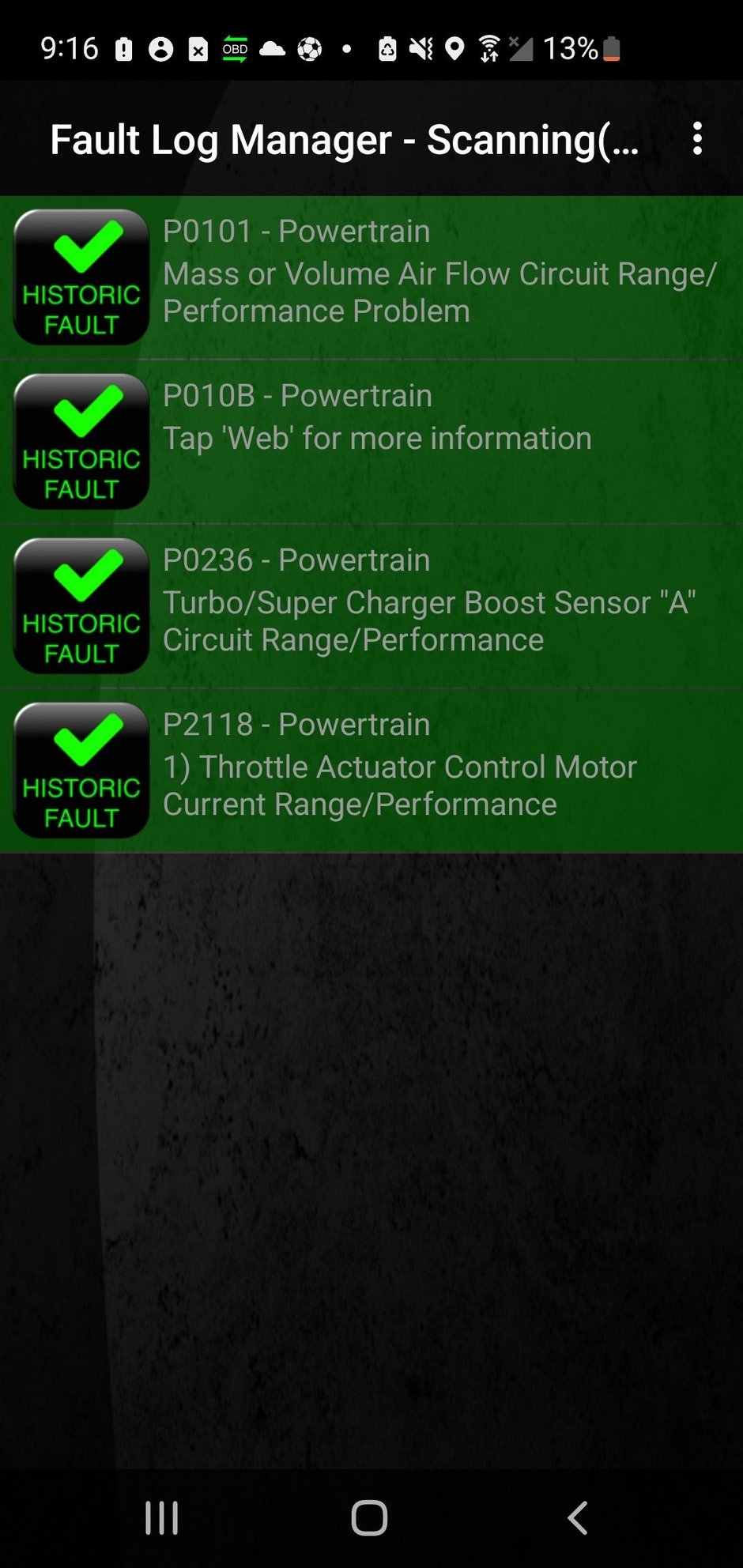Screen dimensions: 743x1568
Task: Open the three-dot overflow menu
Action: [696, 139]
